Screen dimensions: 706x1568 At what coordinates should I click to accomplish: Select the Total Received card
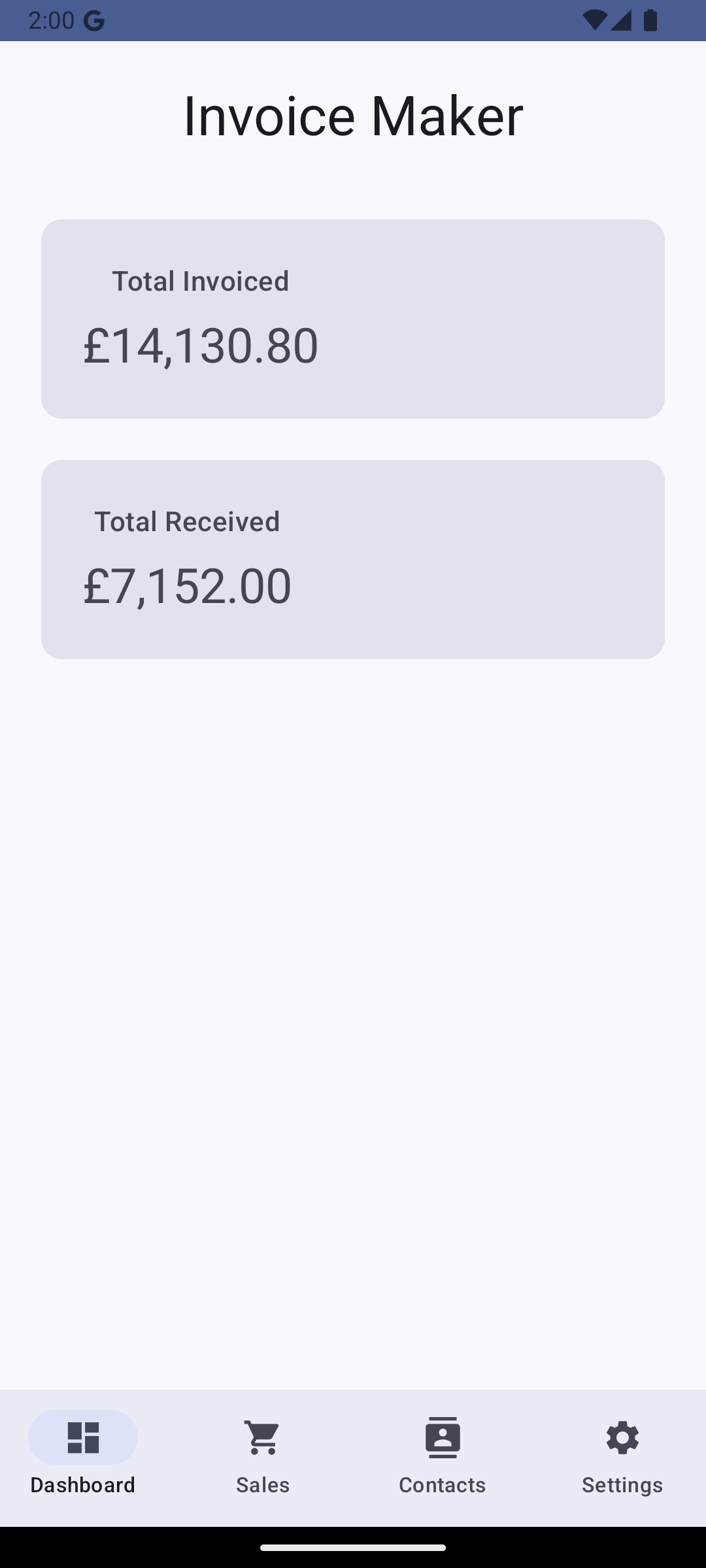pyautogui.click(x=353, y=558)
